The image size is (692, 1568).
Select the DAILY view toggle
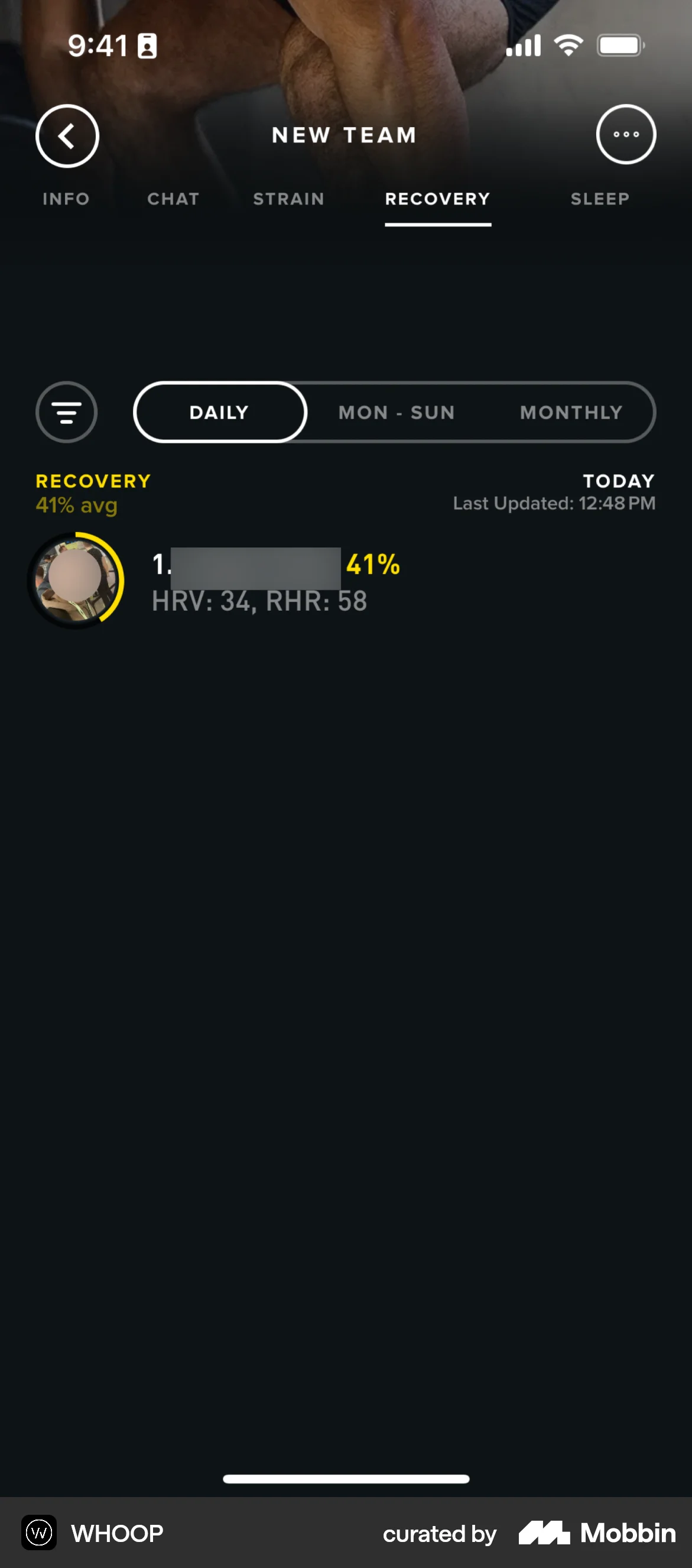click(x=219, y=412)
